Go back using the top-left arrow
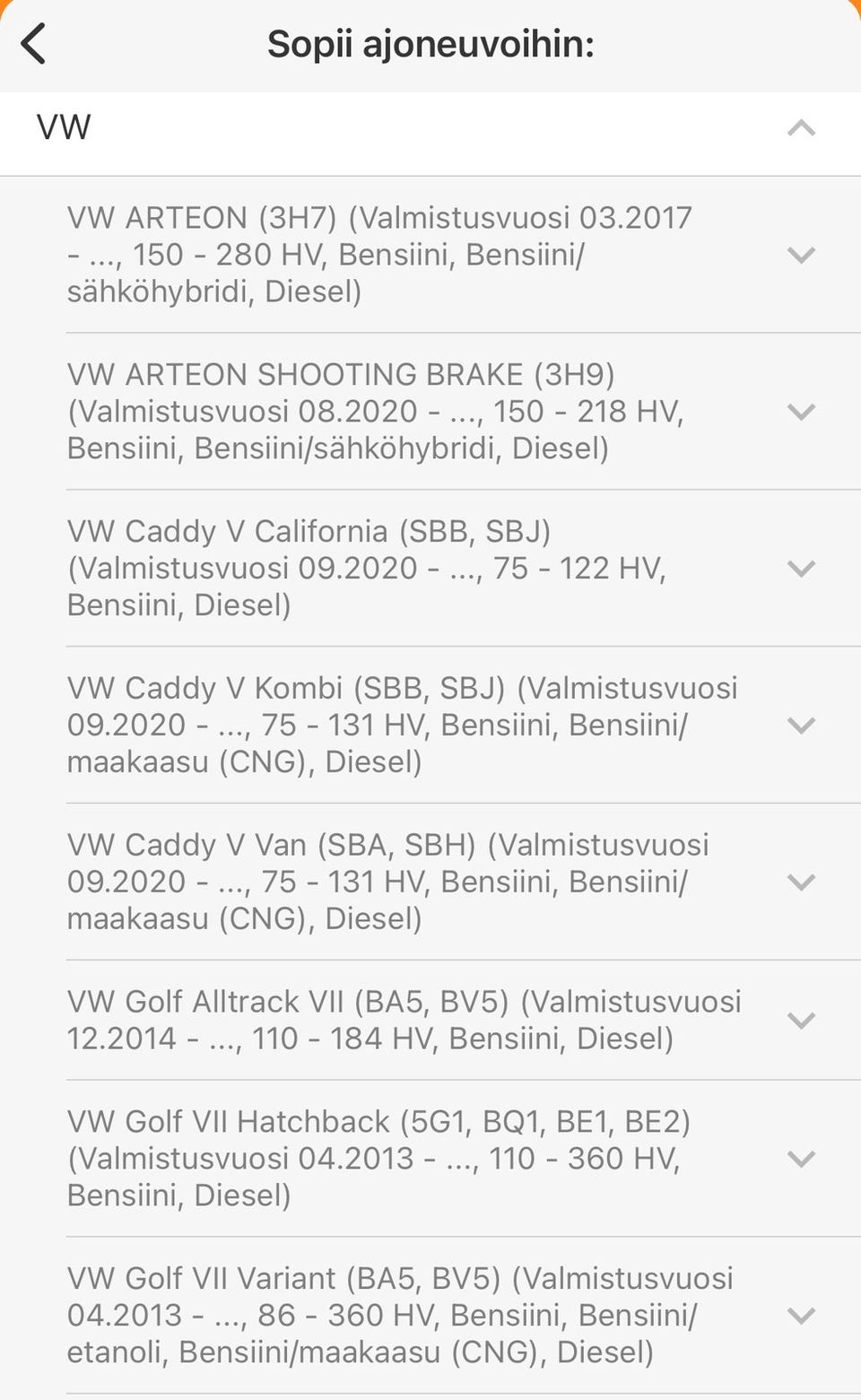The width and height of the screenshot is (861, 1400). click(x=34, y=44)
